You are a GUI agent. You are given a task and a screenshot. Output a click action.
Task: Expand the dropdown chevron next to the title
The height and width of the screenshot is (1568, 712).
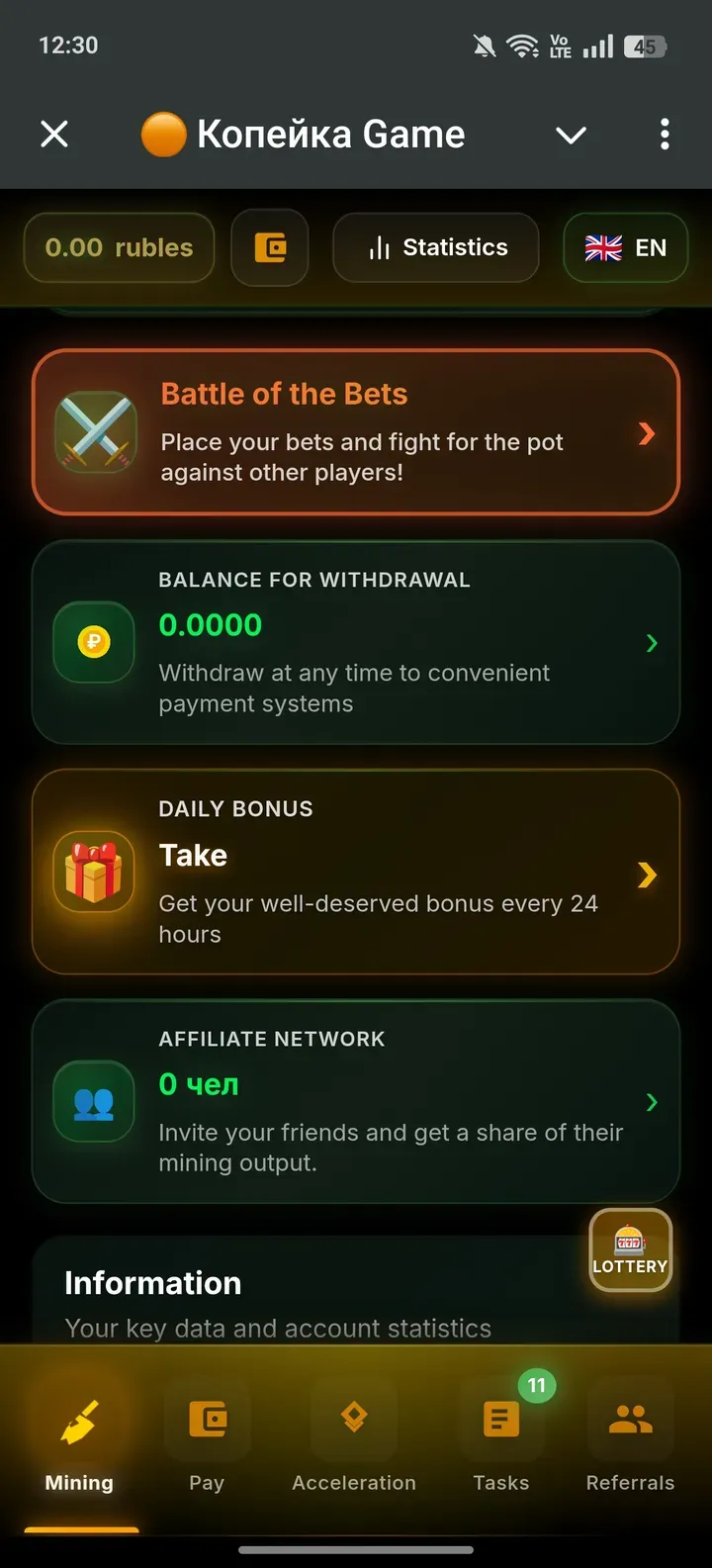tap(571, 135)
